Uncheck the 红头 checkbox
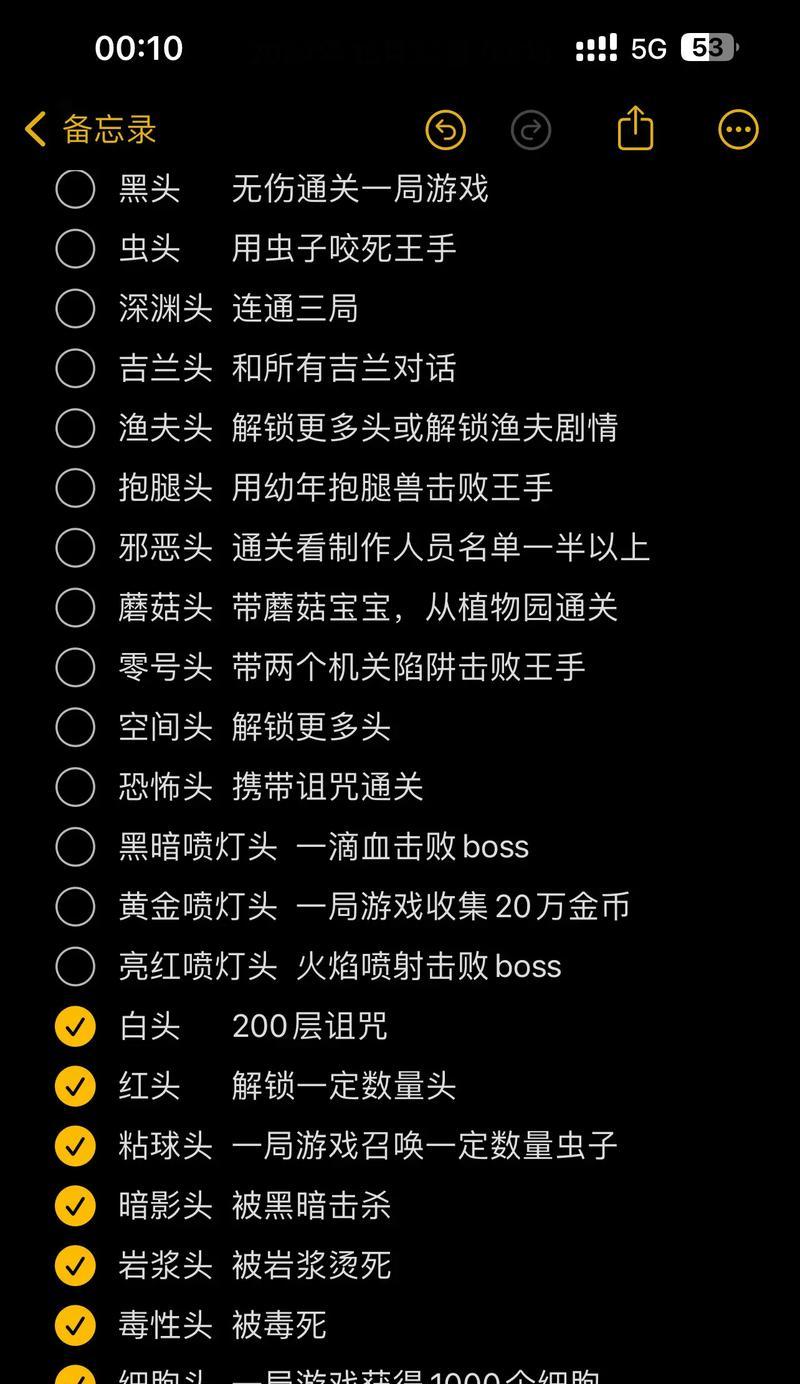The height and width of the screenshot is (1384, 800). click(75, 1086)
